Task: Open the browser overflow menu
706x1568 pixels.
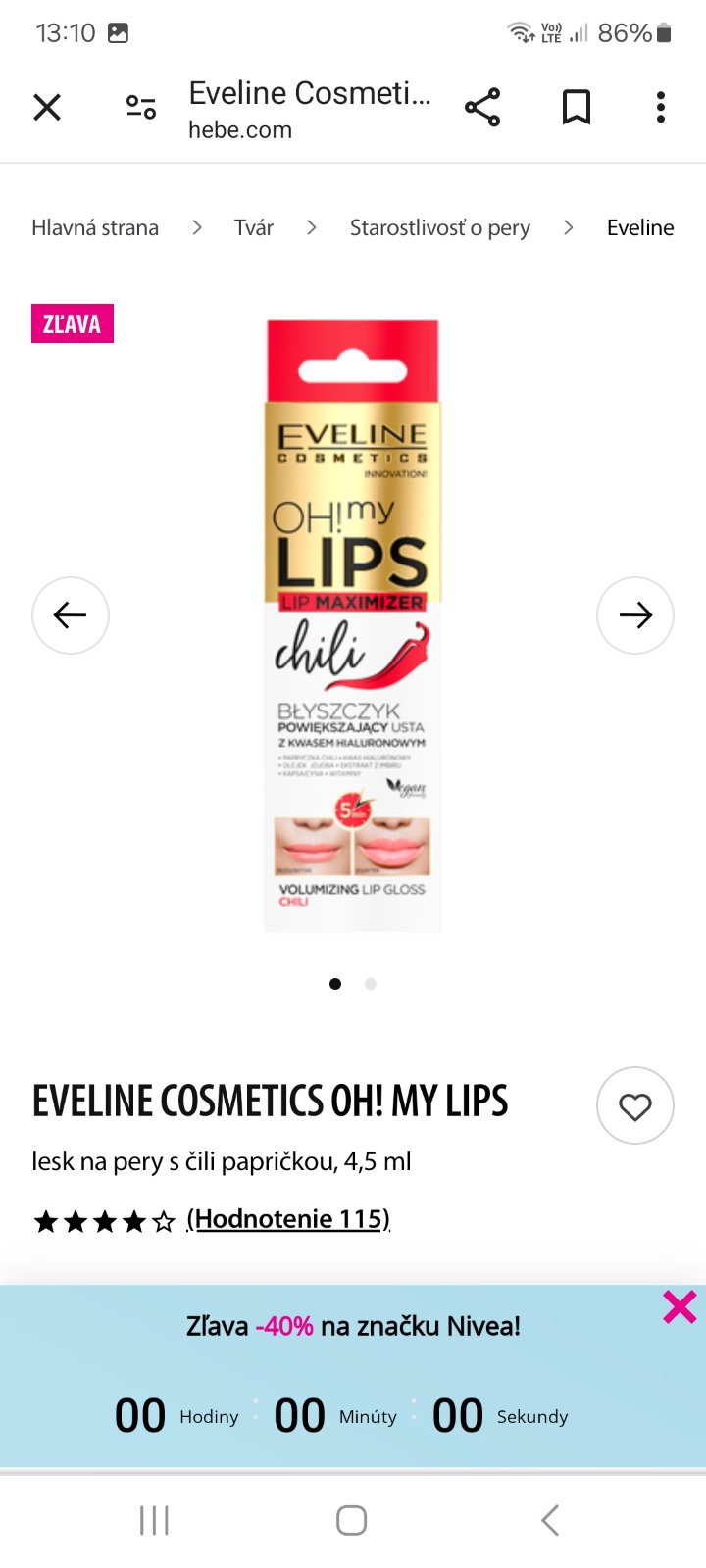Action: (661, 107)
